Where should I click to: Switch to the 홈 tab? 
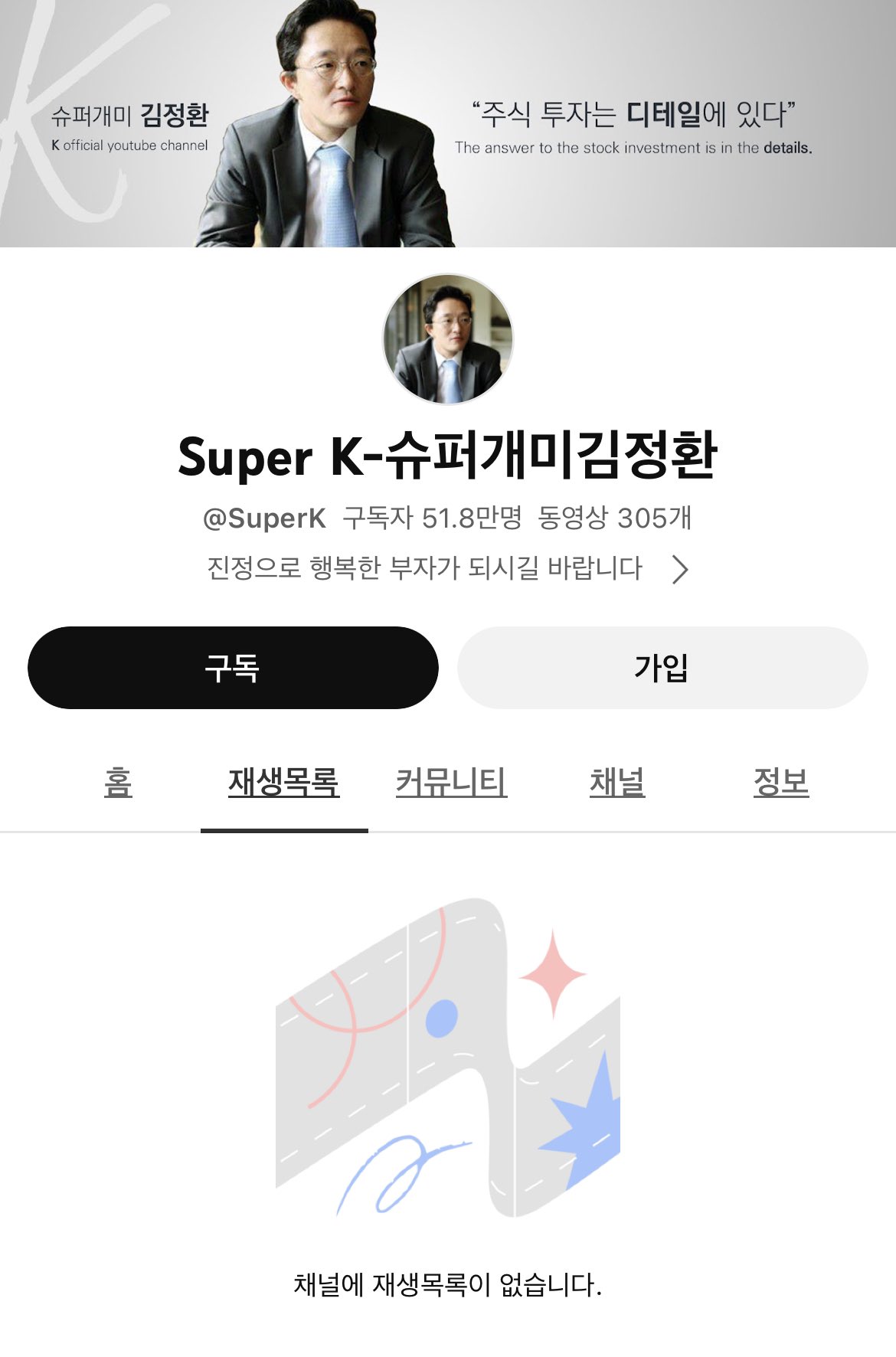118,783
